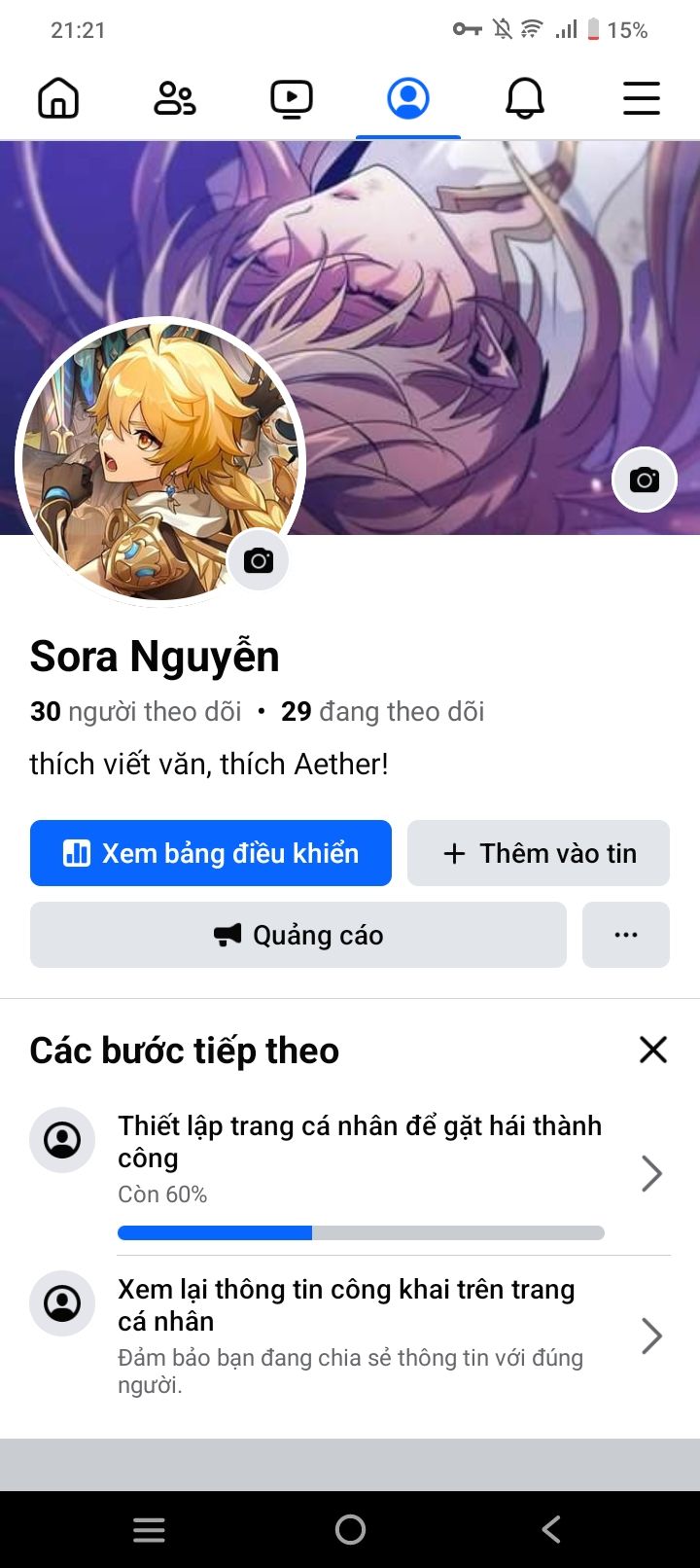Change cover photo via camera icon

[644, 480]
